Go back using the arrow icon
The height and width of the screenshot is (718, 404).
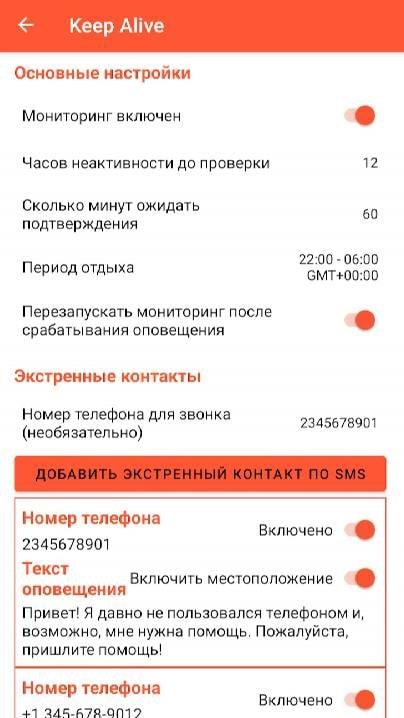pyautogui.click(x=26, y=25)
